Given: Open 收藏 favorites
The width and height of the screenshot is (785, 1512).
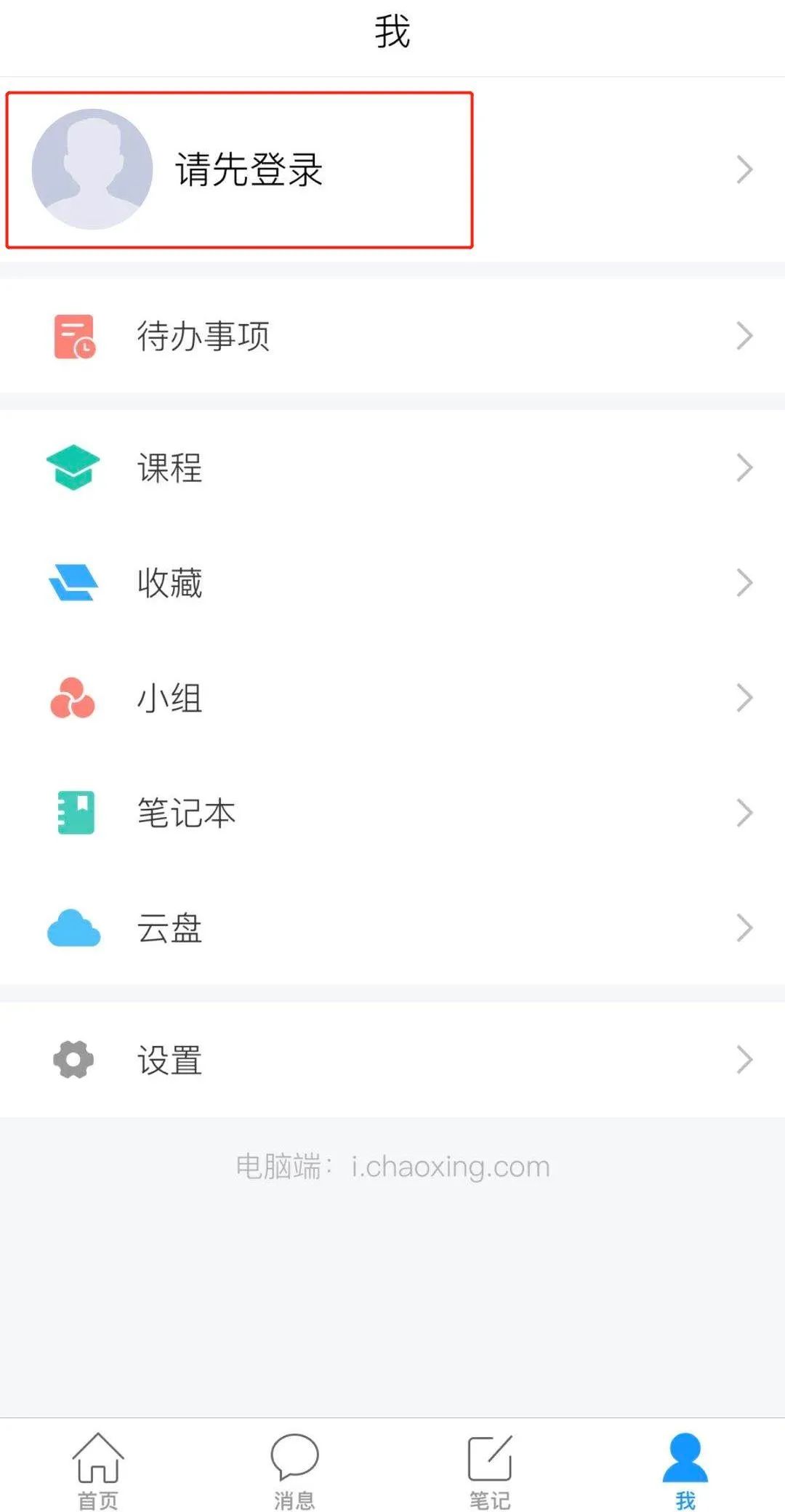Looking at the screenshot, I should (392, 583).
